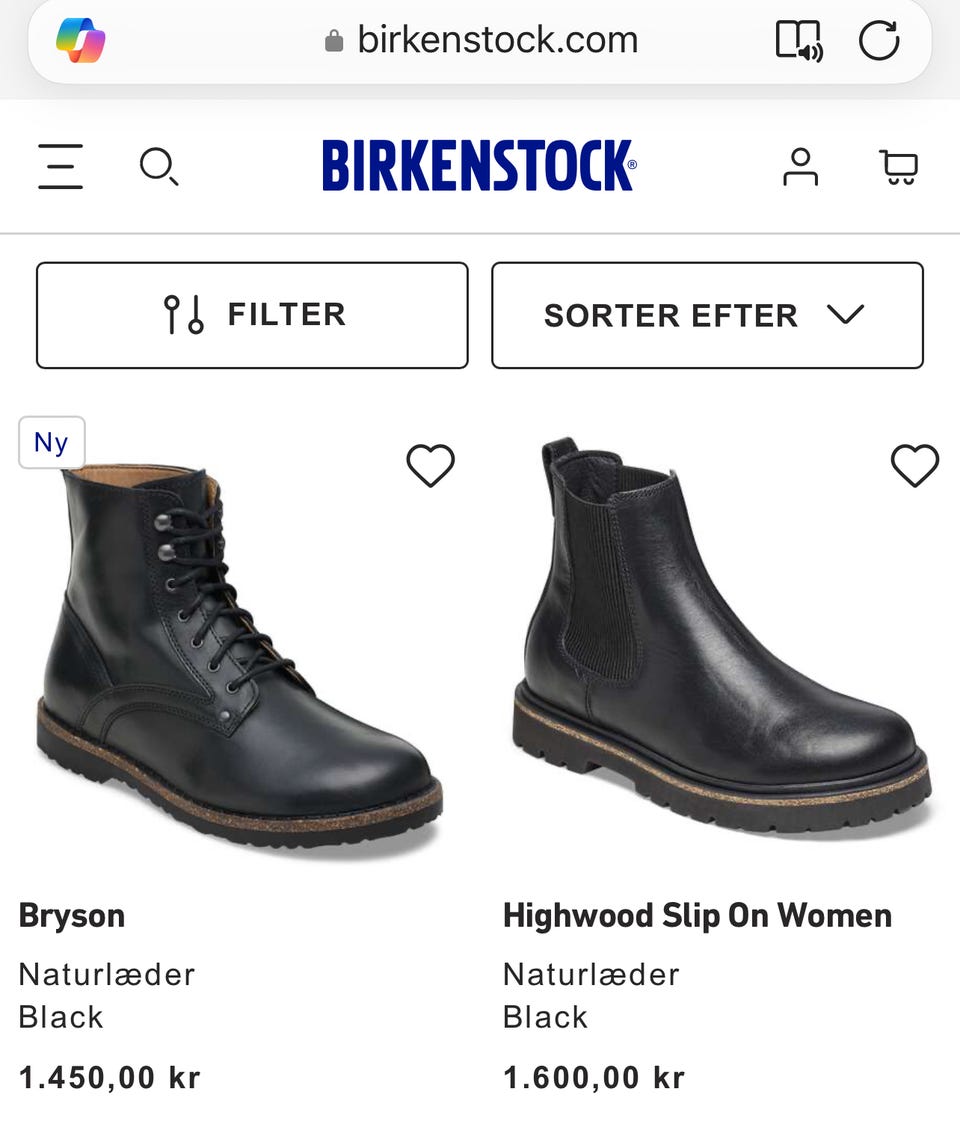960x1148 pixels.
Task: Click the 1.450,00 kr price label
Action: (x=108, y=1077)
